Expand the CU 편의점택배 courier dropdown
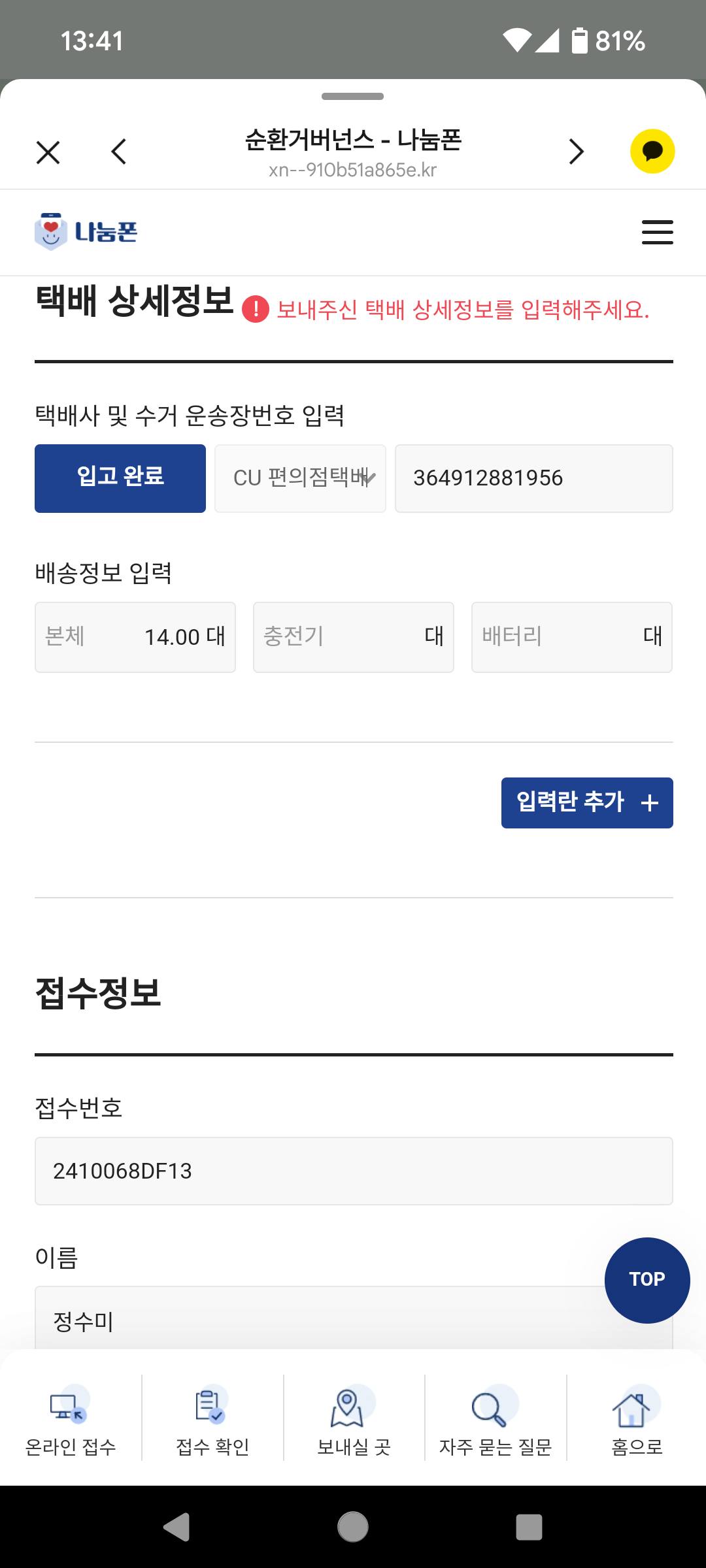 pyautogui.click(x=300, y=478)
